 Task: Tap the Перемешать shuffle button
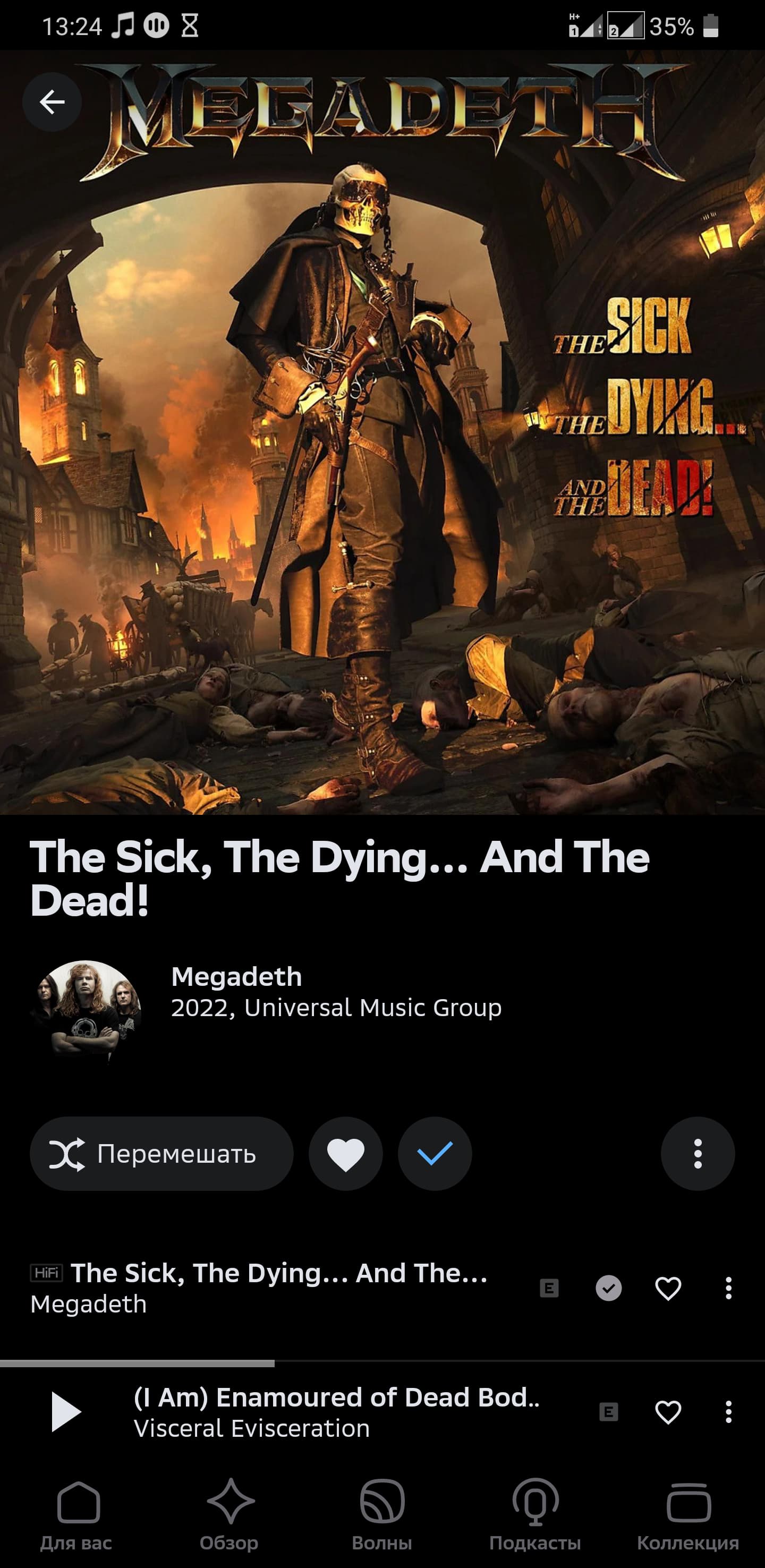[x=161, y=1154]
